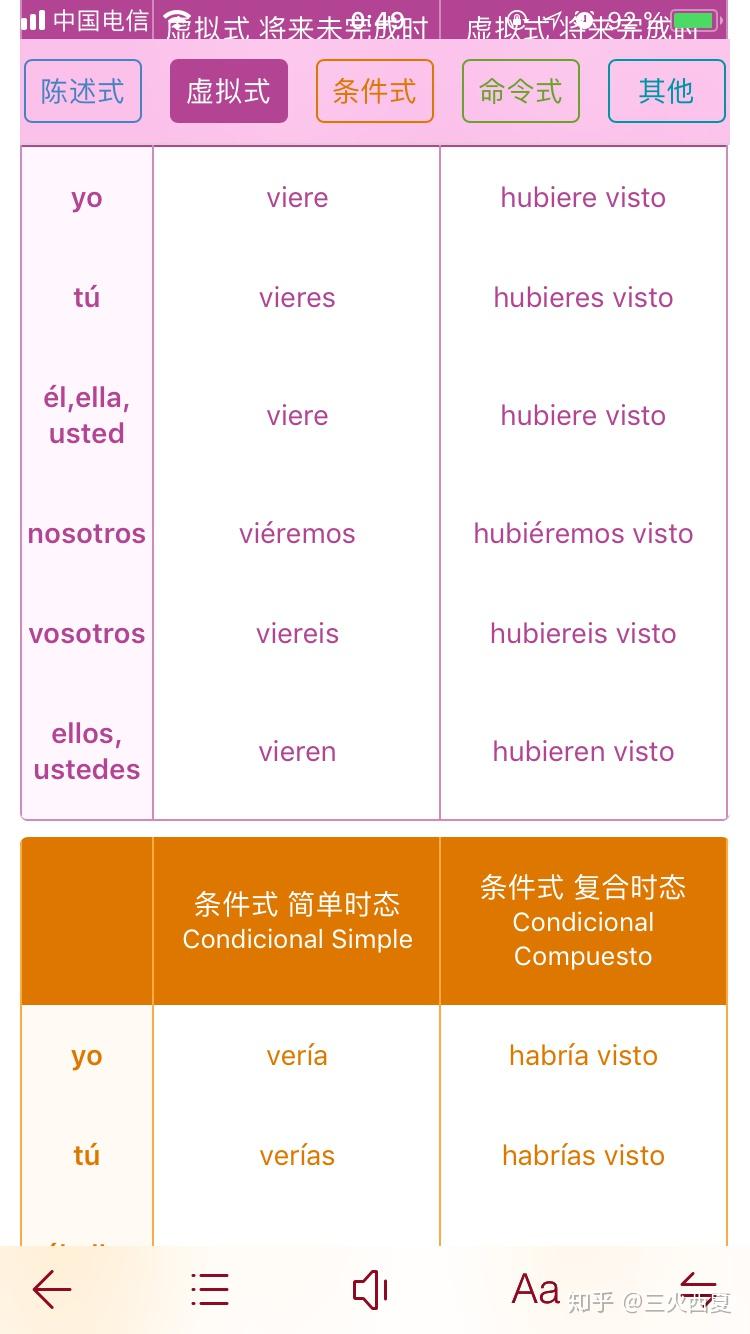Play pronunciation with the speaker icon

pyautogui.click(x=370, y=1290)
